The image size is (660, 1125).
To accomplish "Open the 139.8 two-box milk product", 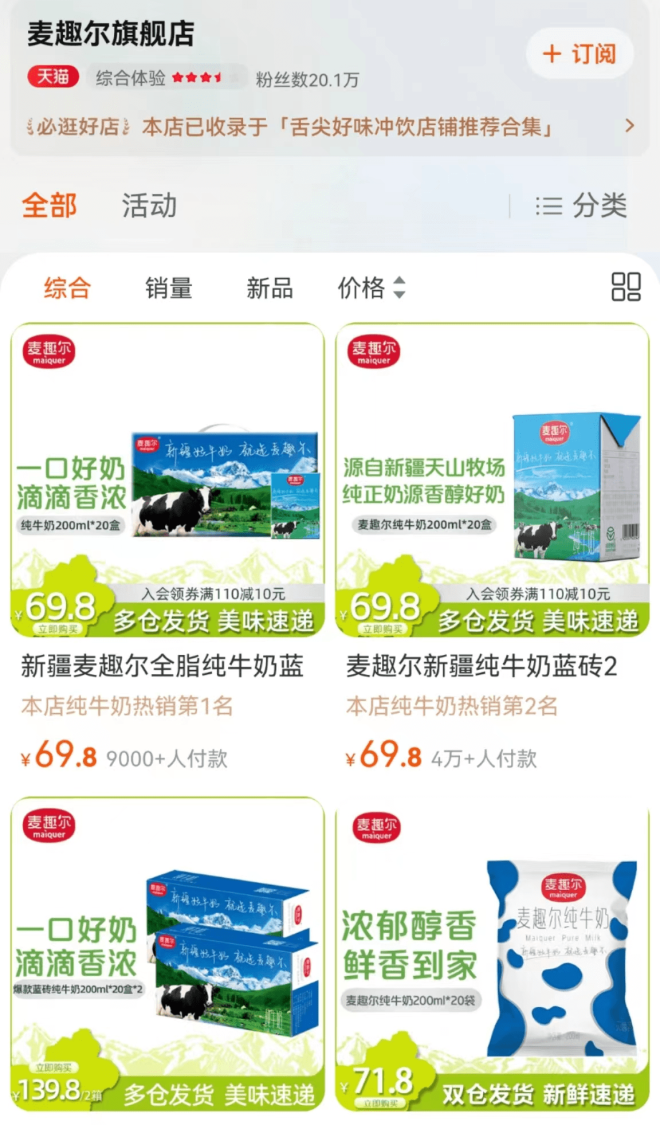I will pos(168,955).
